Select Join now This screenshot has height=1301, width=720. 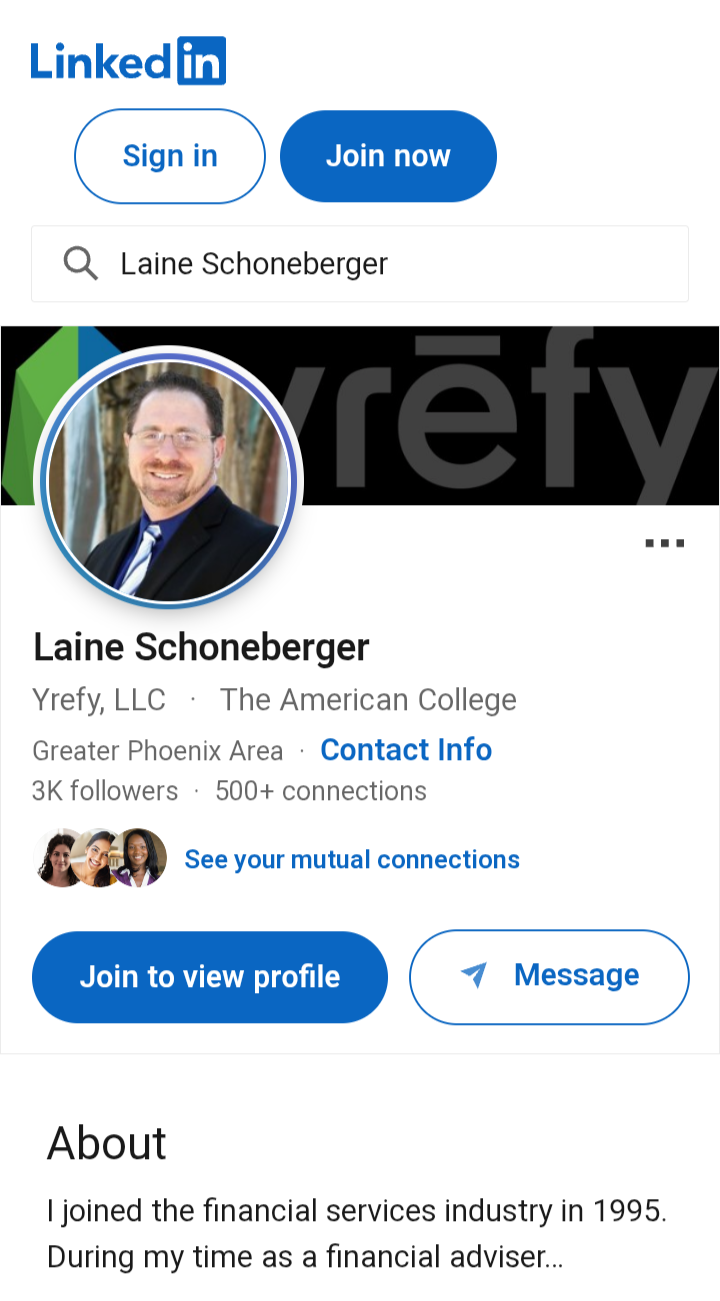point(388,156)
